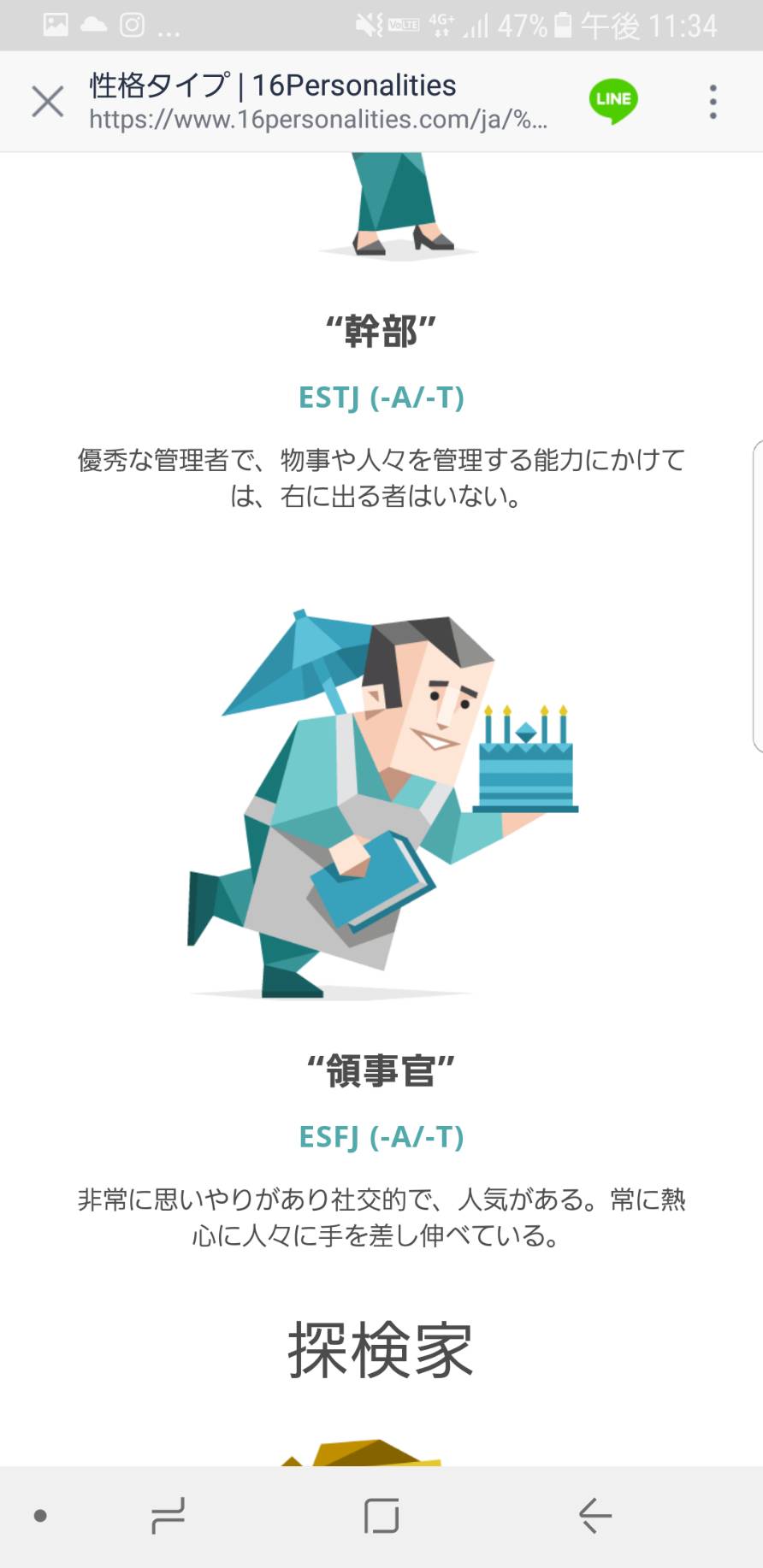
Task: Open recent apps from navigation bar
Action: point(168,1516)
